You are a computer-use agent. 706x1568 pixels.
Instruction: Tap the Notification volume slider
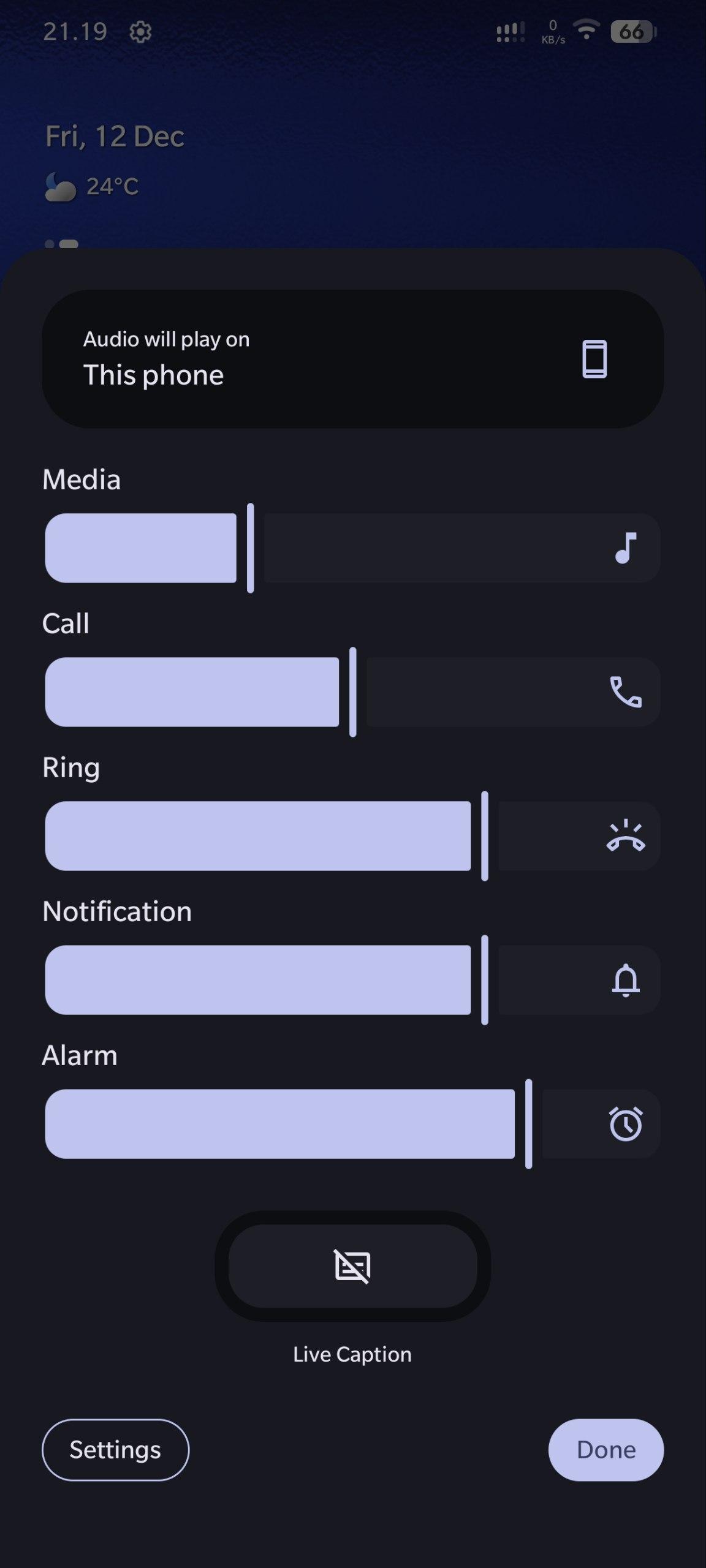352,980
